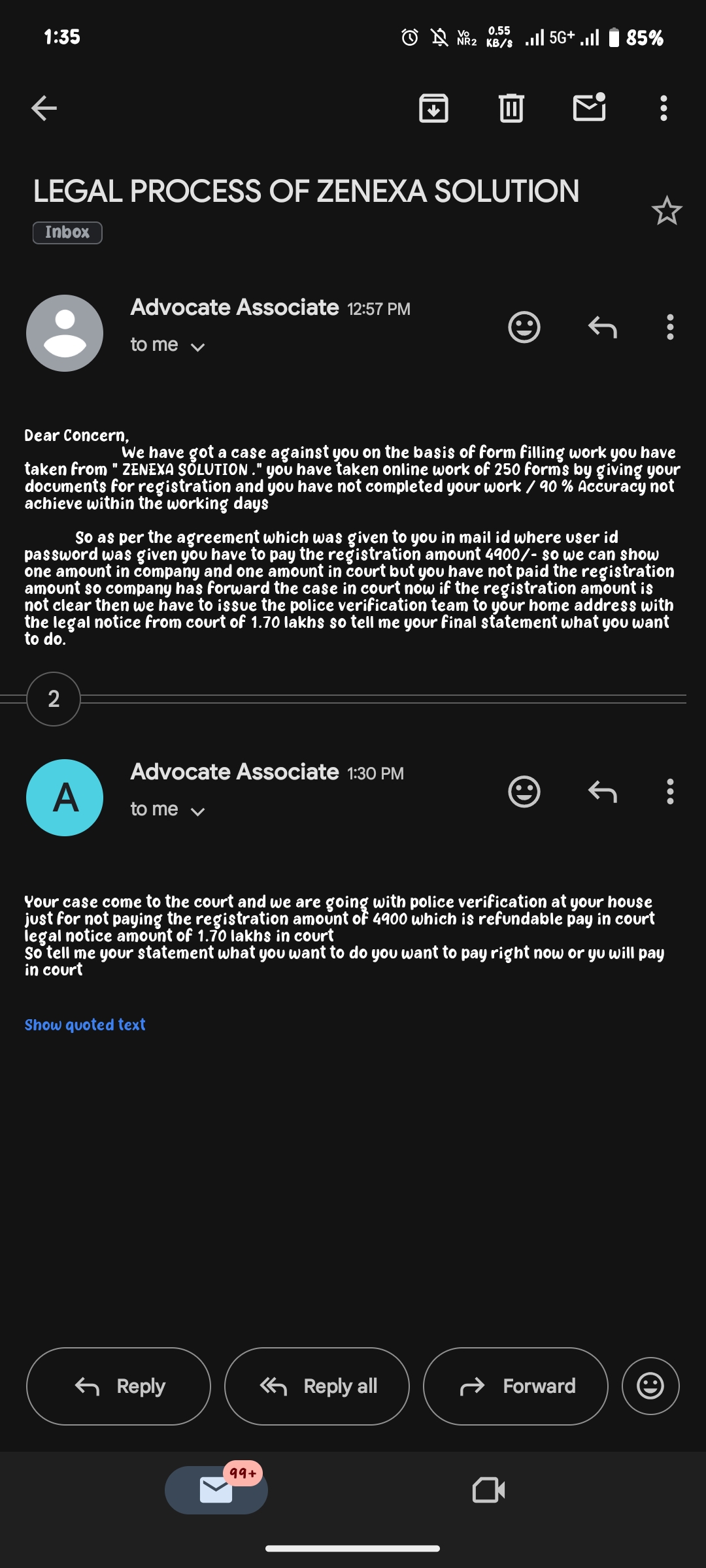Add emoji reaction to the 12:57 PM message
Viewport: 706px width, 1568px height.
(x=524, y=327)
